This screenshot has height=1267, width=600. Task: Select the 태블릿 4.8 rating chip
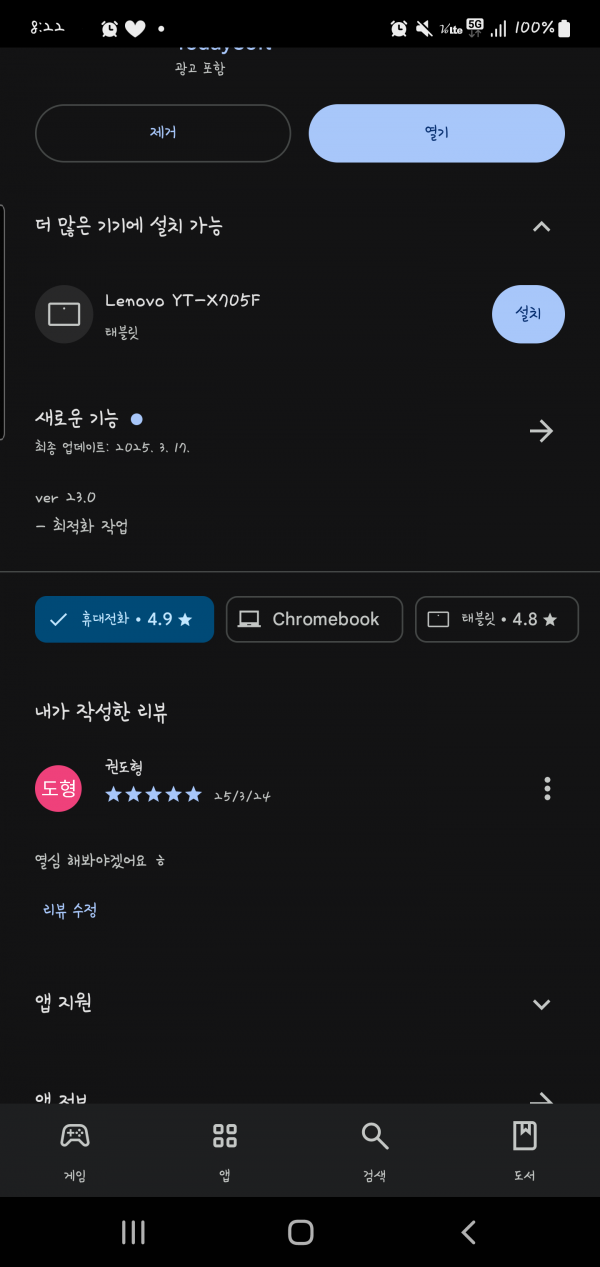[x=497, y=619]
